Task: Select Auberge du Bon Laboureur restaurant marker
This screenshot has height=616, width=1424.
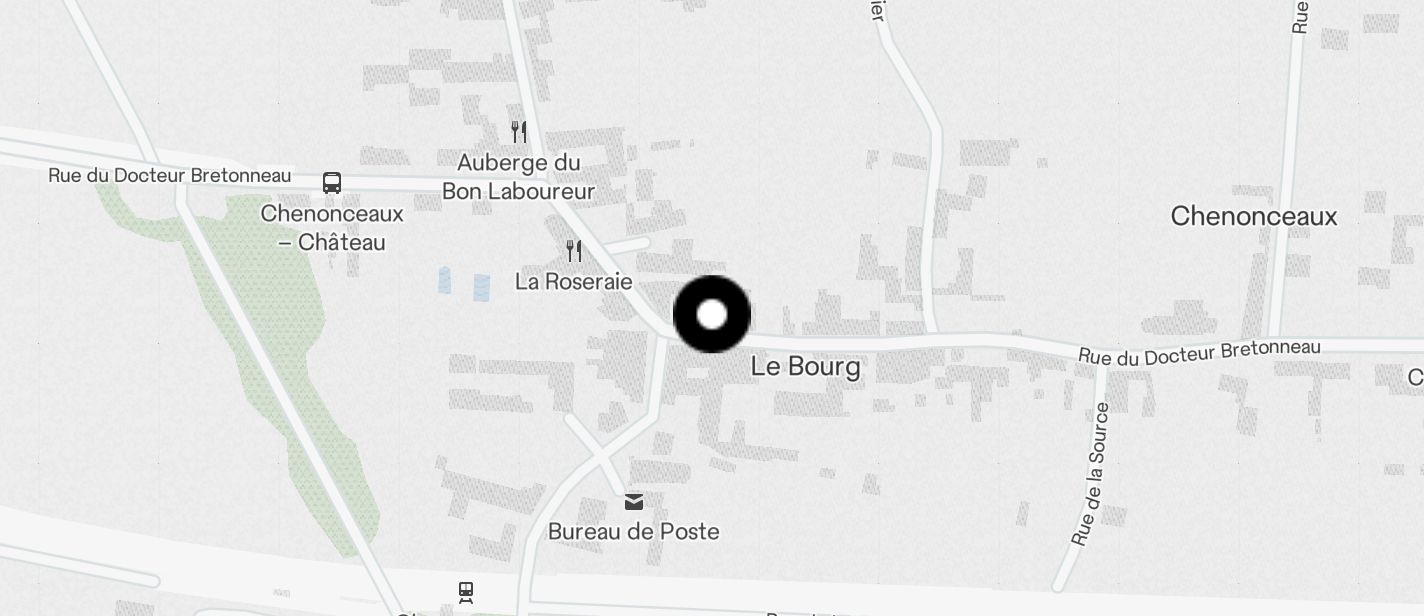Action: (x=519, y=132)
